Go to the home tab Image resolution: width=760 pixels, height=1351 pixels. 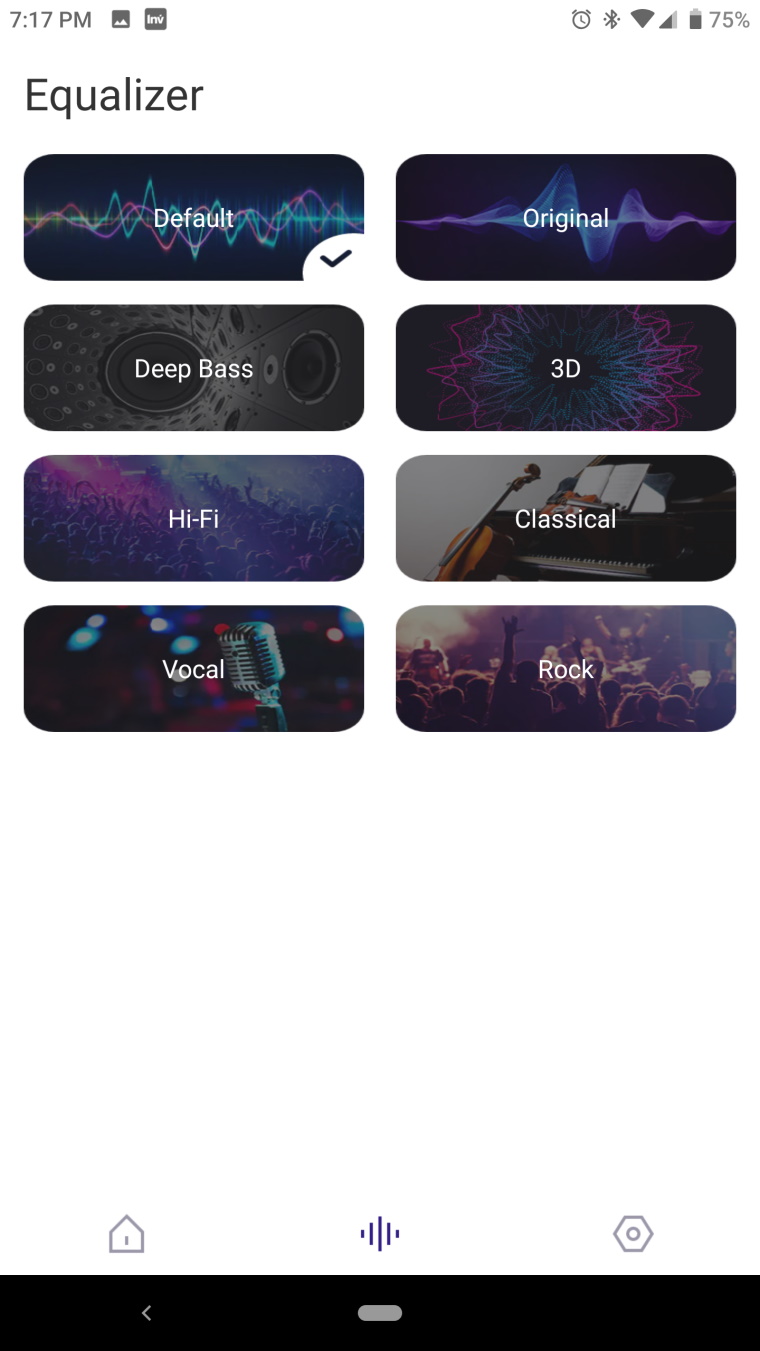pyautogui.click(x=127, y=1234)
